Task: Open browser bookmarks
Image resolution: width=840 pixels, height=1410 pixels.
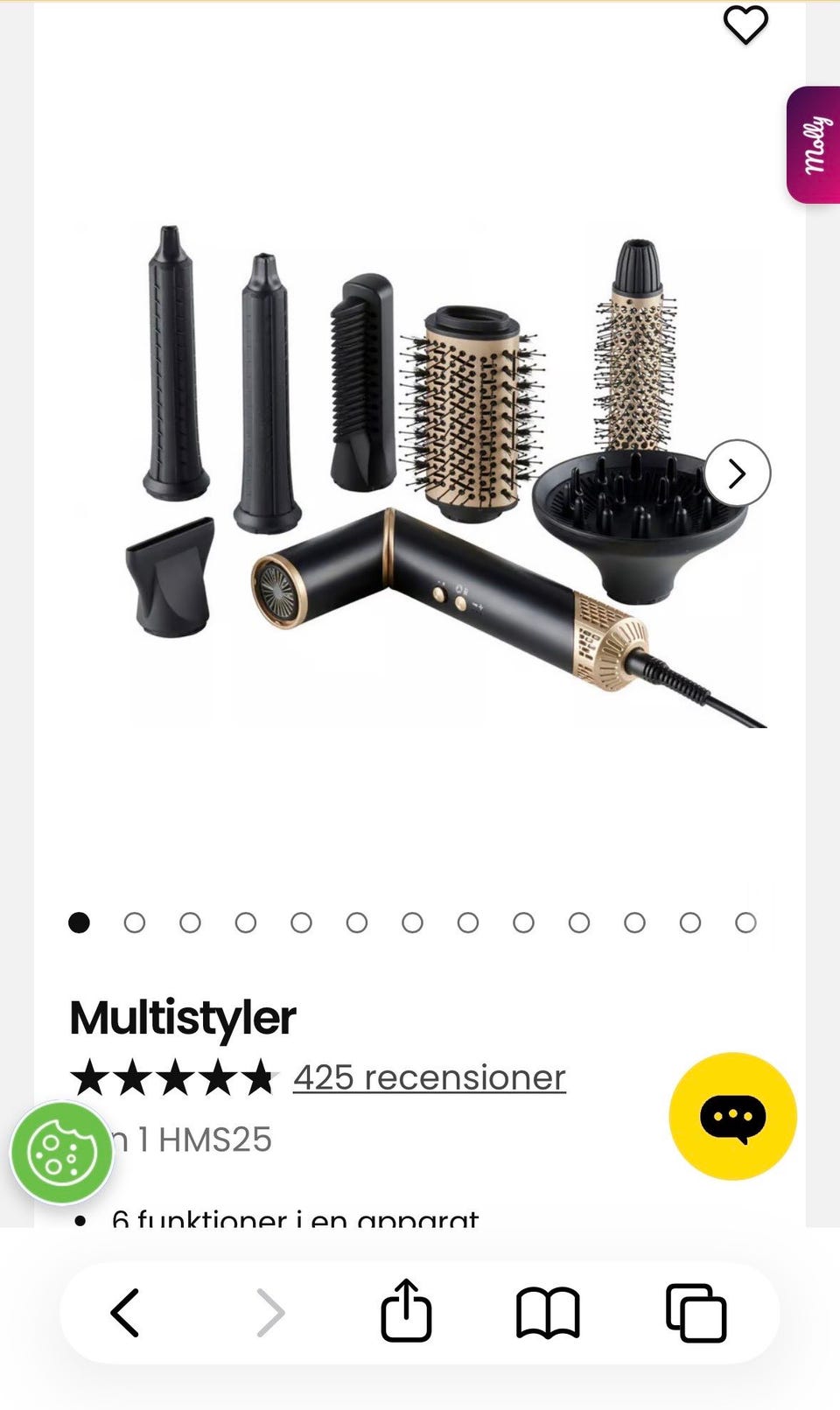Action: [548, 1312]
